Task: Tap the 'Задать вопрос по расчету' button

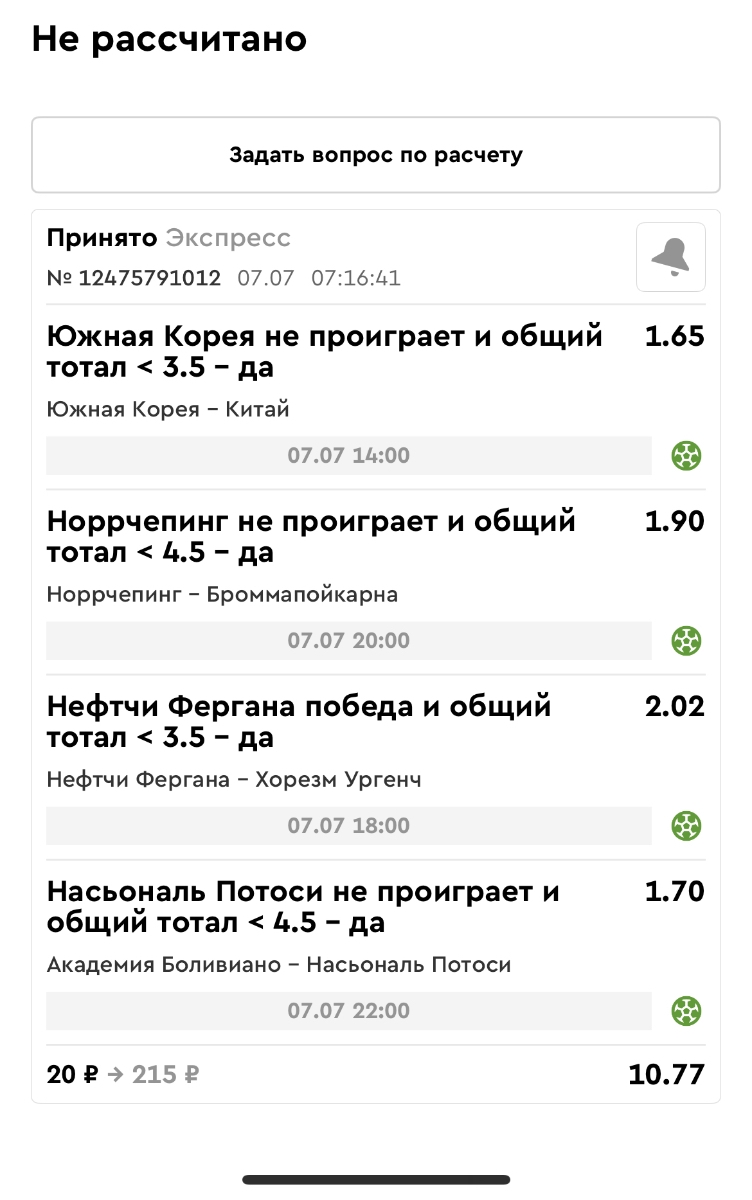Action: [x=375, y=155]
